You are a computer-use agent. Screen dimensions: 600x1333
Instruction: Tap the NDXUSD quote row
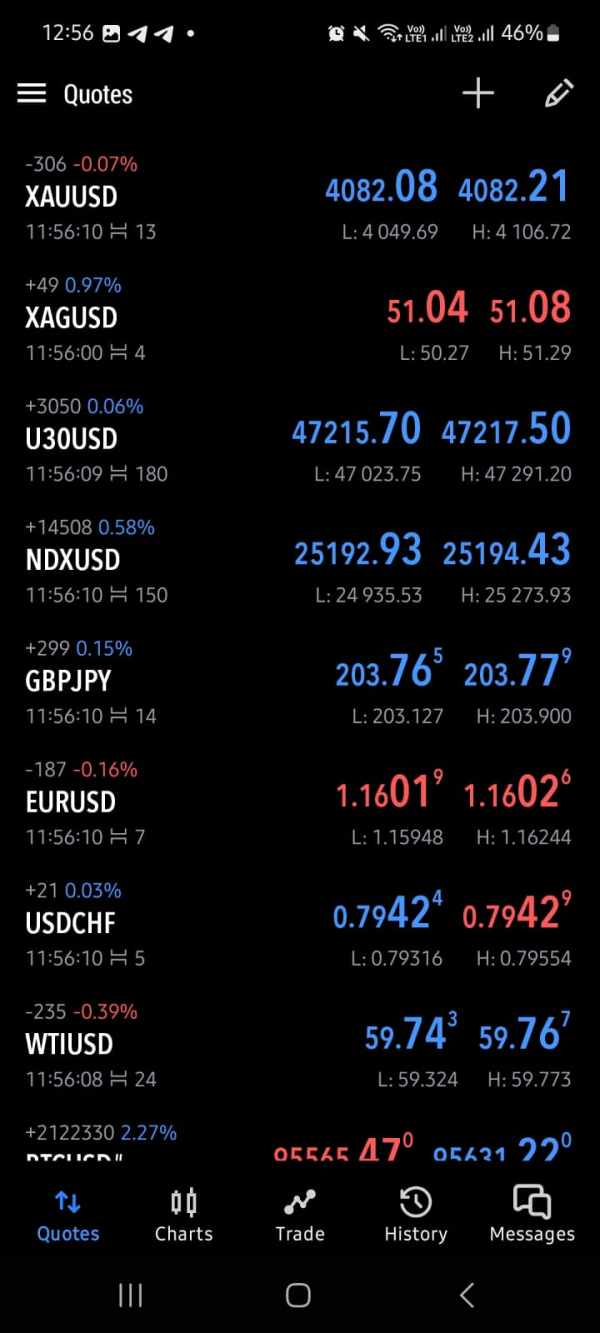pyautogui.click(x=298, y=561)
